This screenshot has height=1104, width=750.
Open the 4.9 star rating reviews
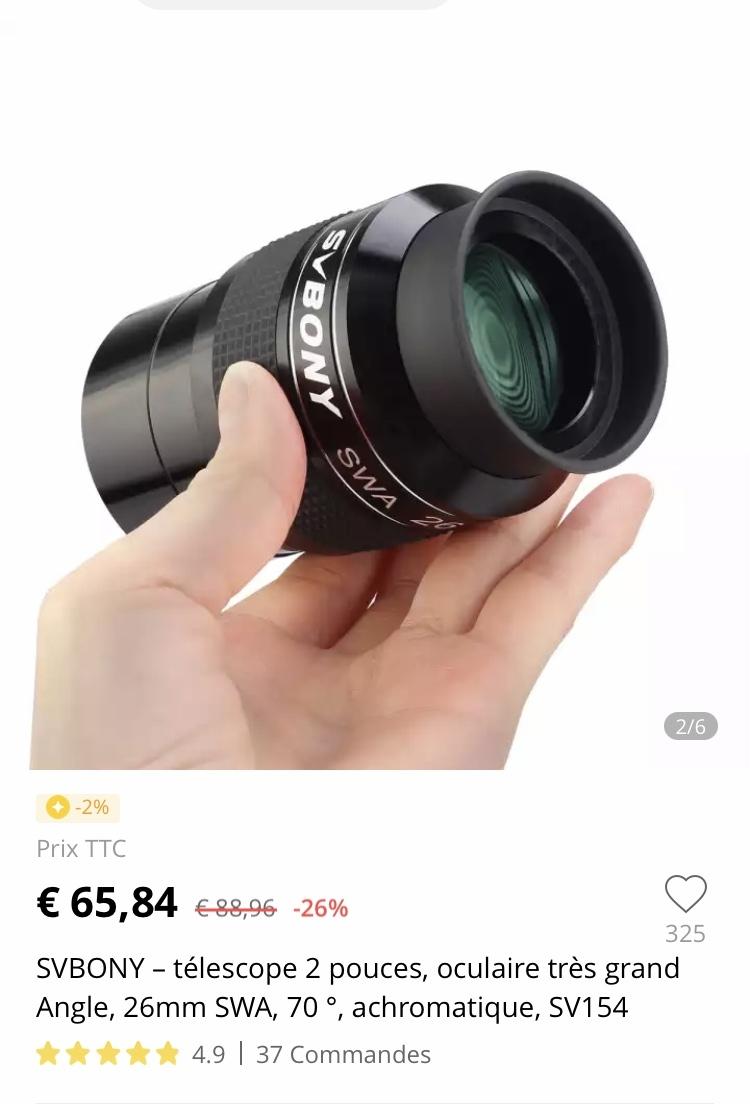(x=130, y=1054)
